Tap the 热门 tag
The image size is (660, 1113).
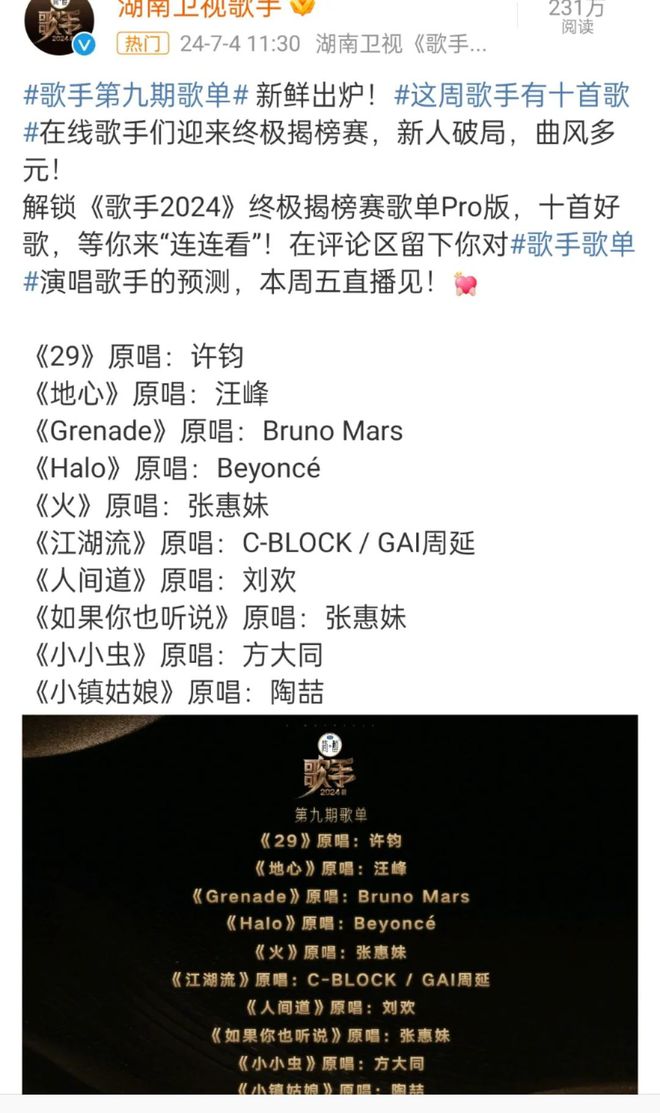tap(143, 44)
